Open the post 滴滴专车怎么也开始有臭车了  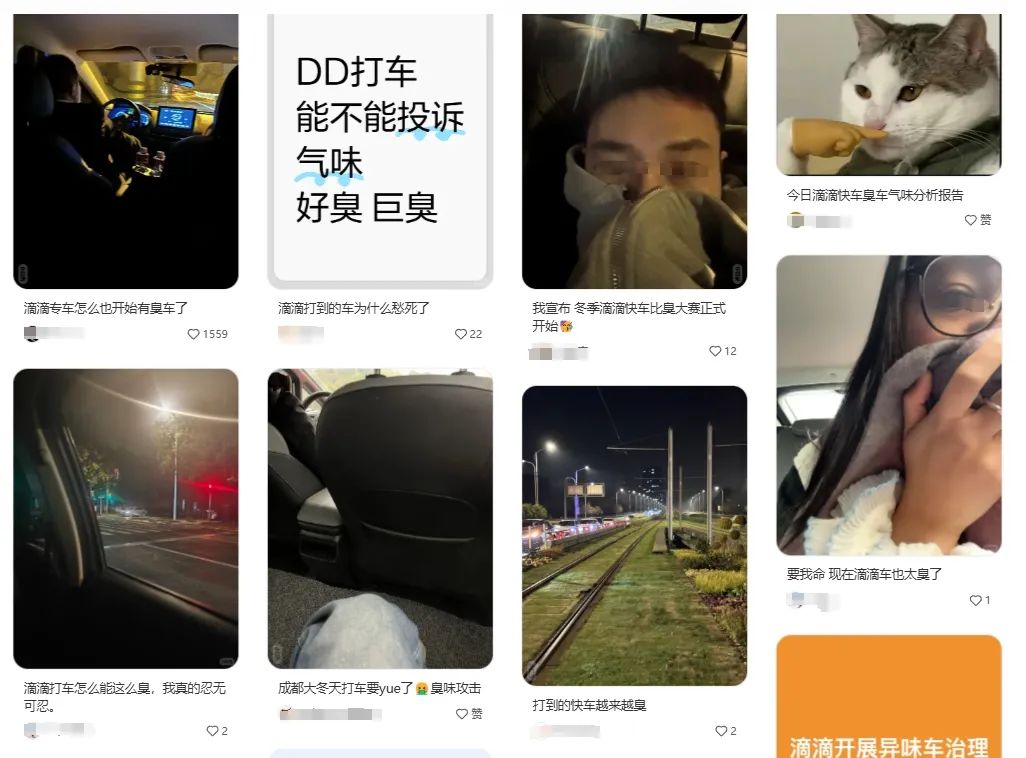click(125, 152)
